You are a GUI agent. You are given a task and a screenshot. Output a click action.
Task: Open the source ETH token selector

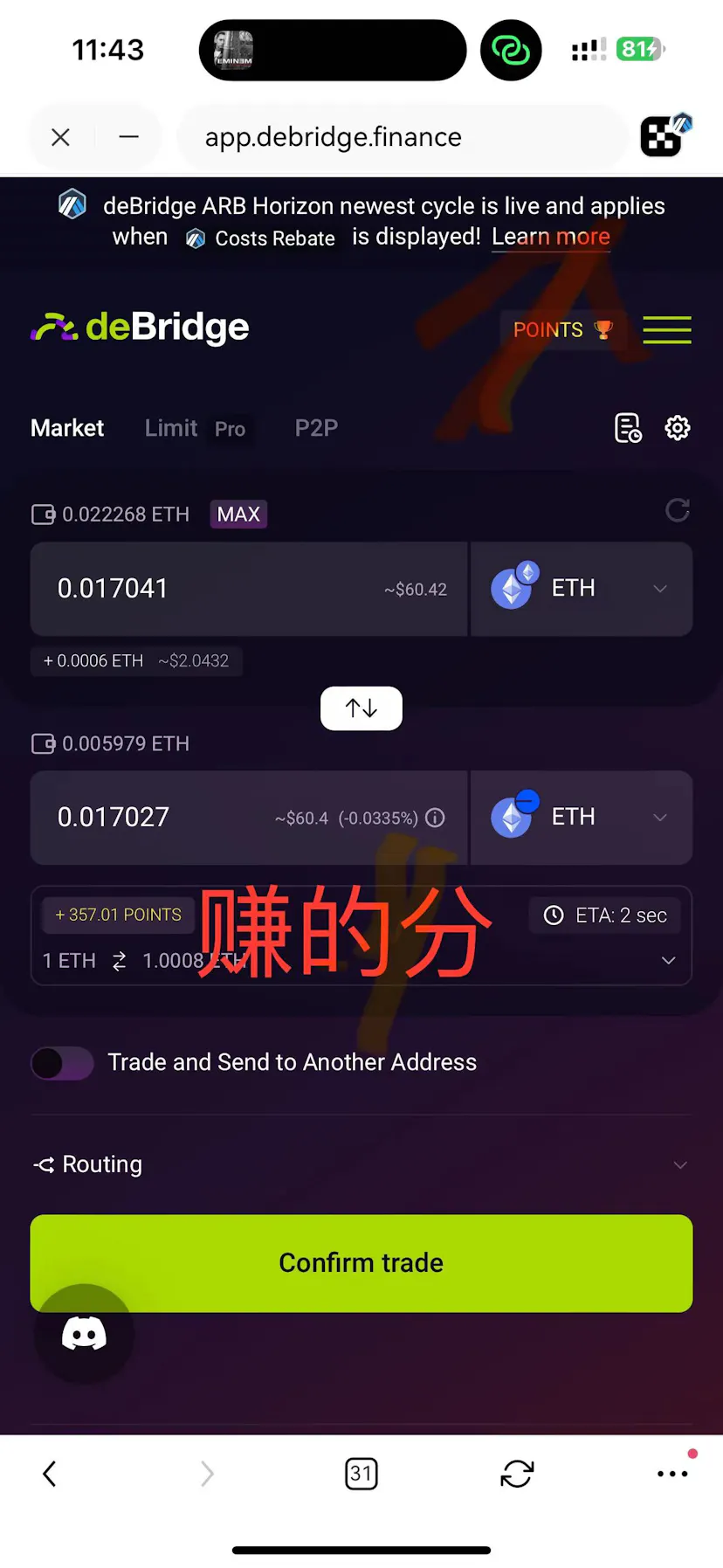coord(582,588)
